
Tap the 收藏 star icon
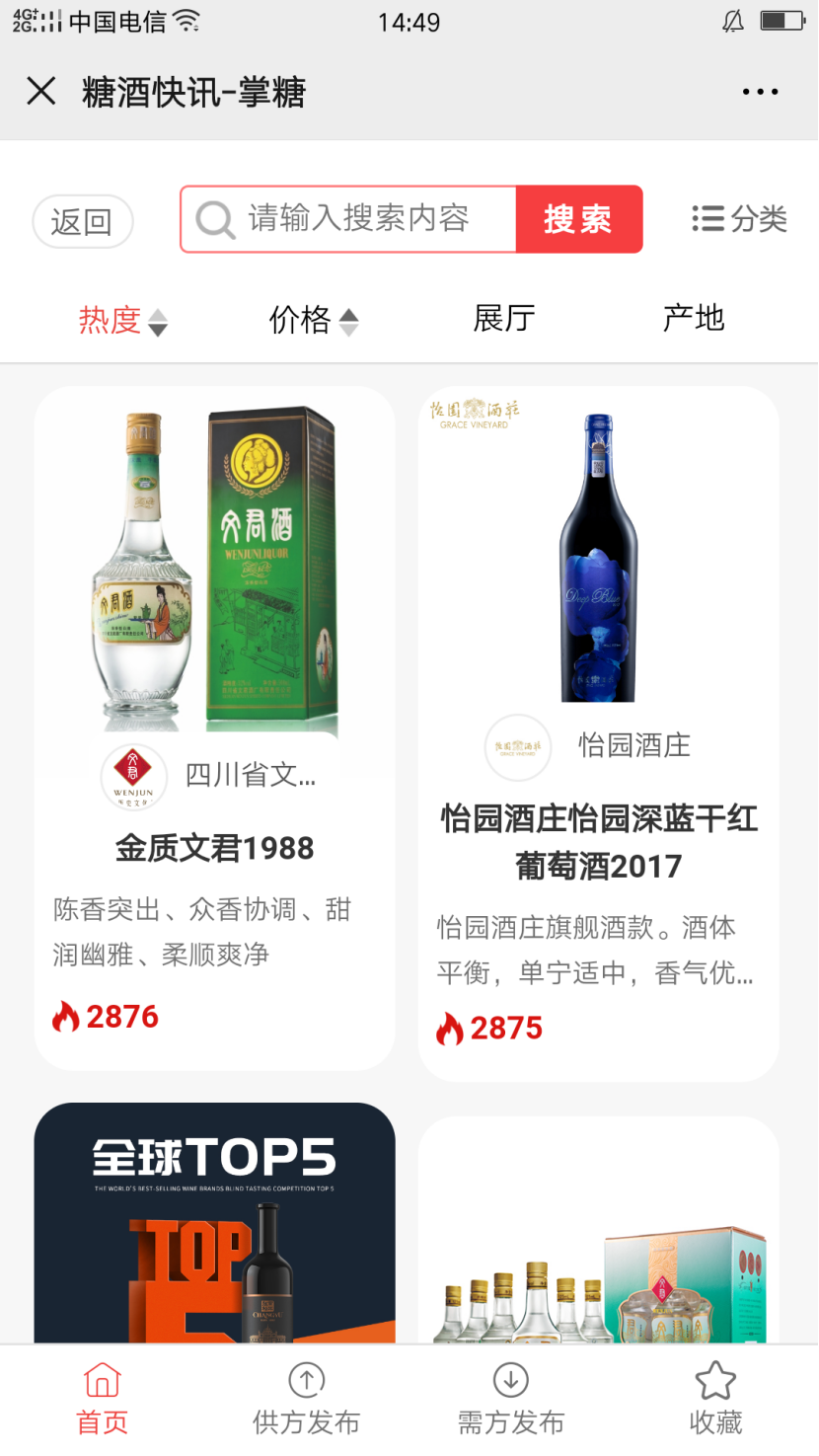(717, 1379)
